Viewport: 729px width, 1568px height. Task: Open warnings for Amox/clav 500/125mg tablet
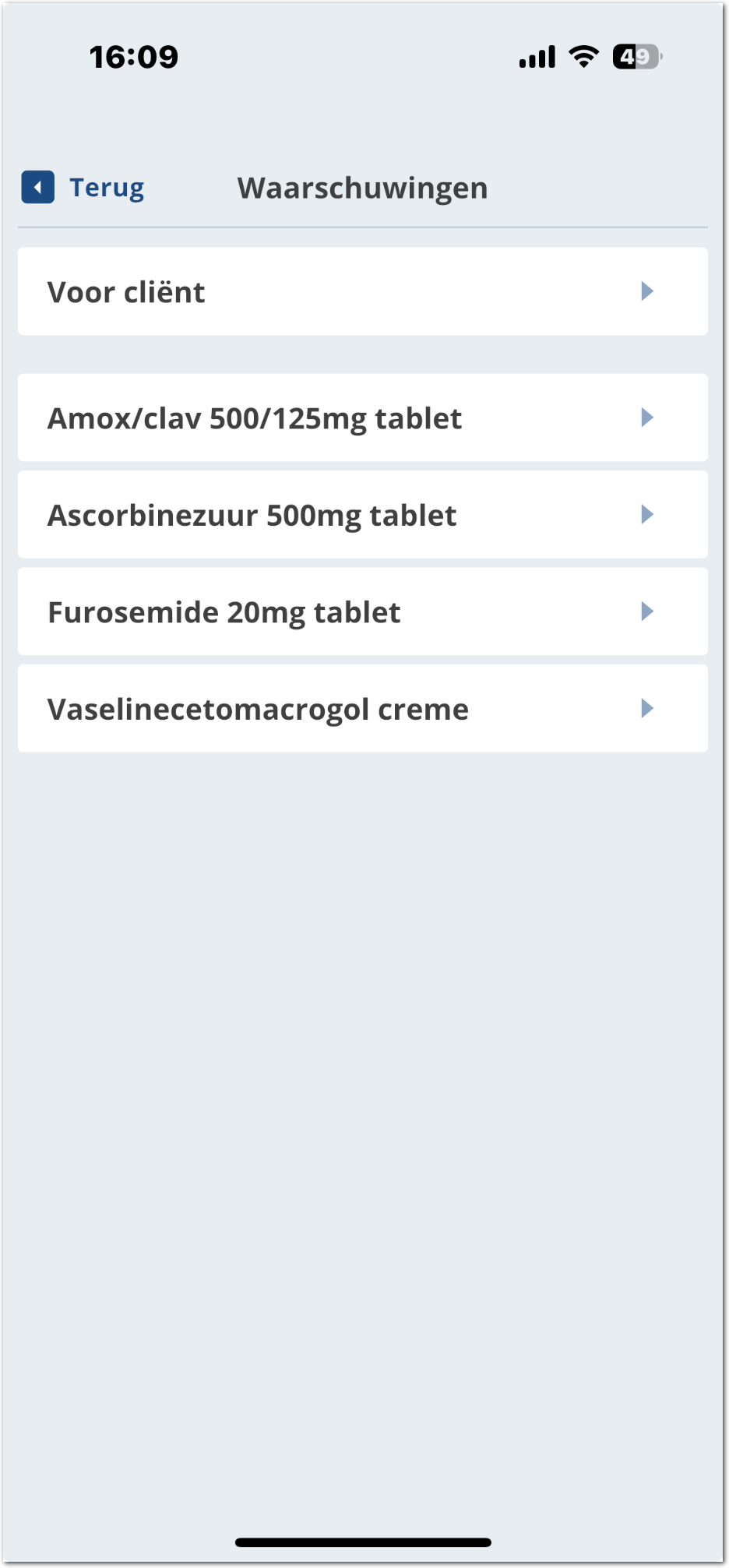[x=362, y=418]
